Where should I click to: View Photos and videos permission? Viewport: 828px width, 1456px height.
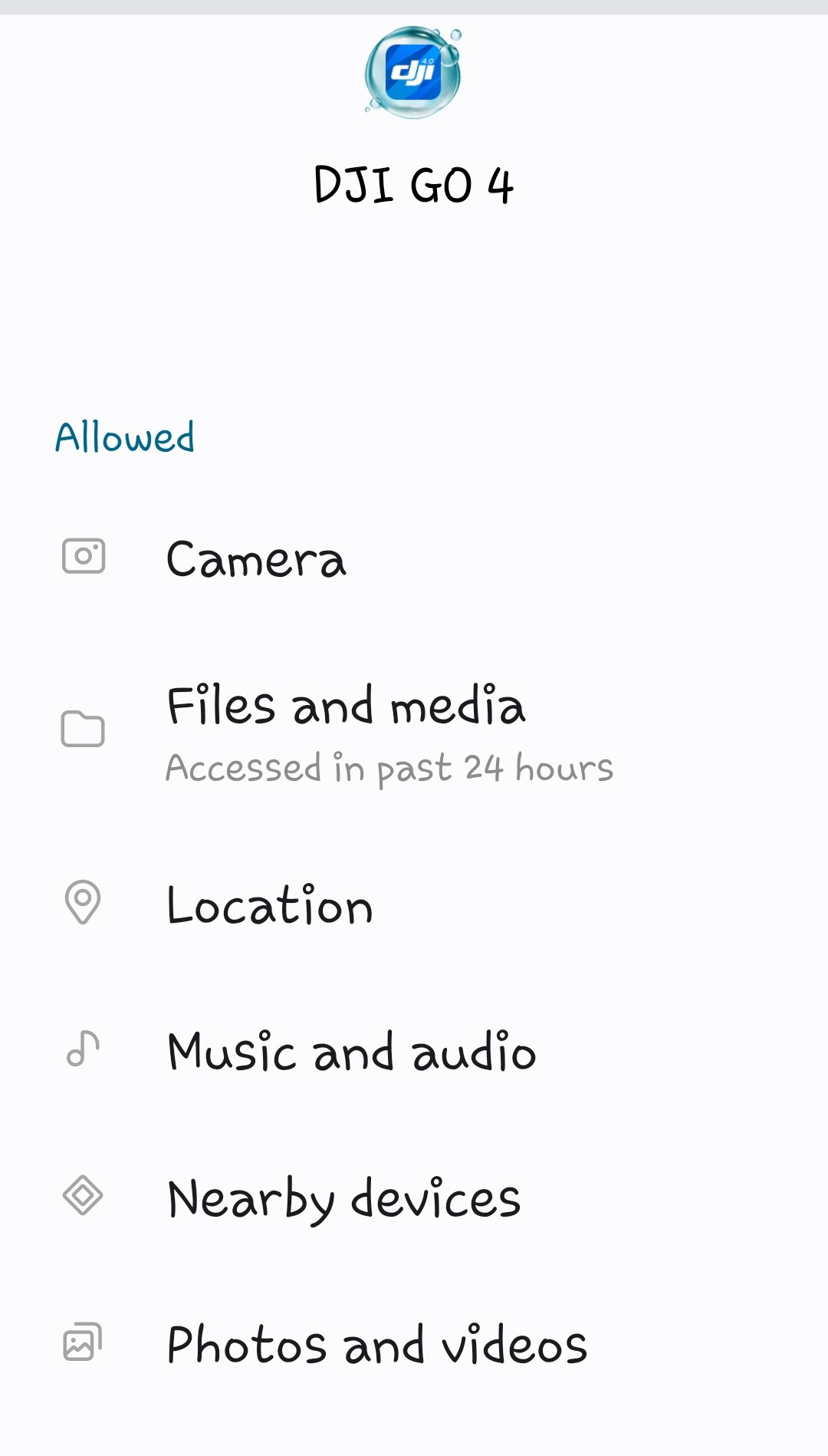coord(414,1343)
